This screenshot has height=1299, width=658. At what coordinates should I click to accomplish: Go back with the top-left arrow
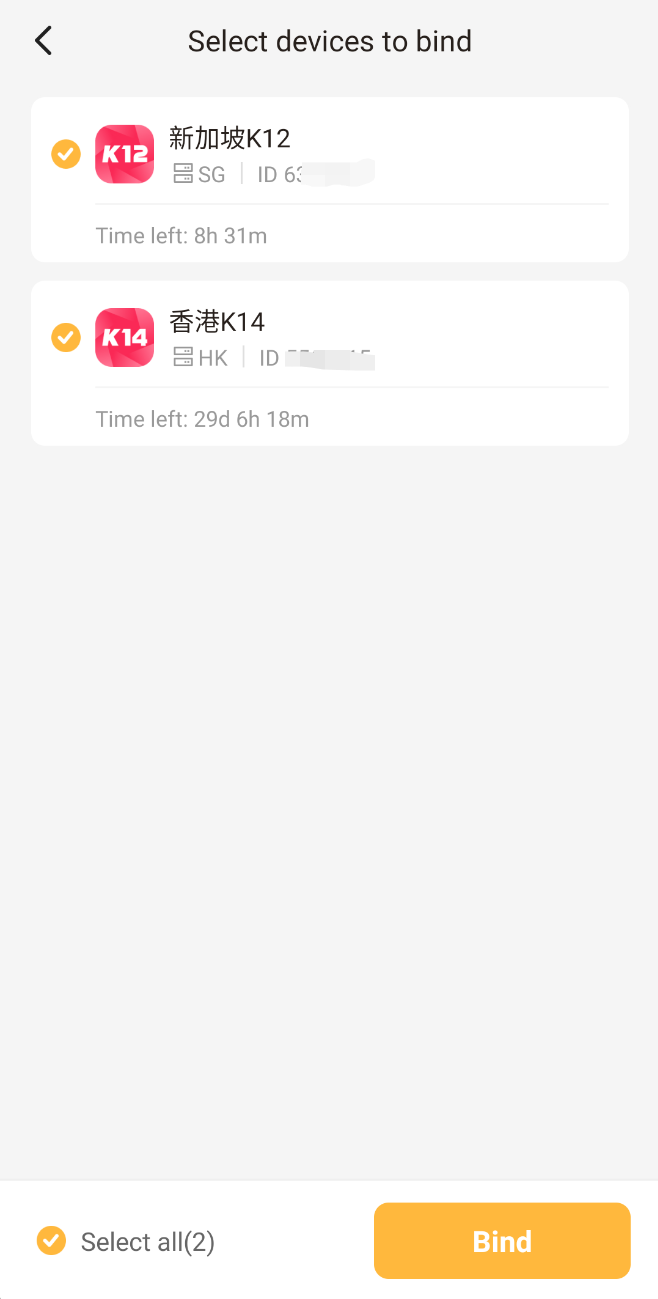point(43,41)
